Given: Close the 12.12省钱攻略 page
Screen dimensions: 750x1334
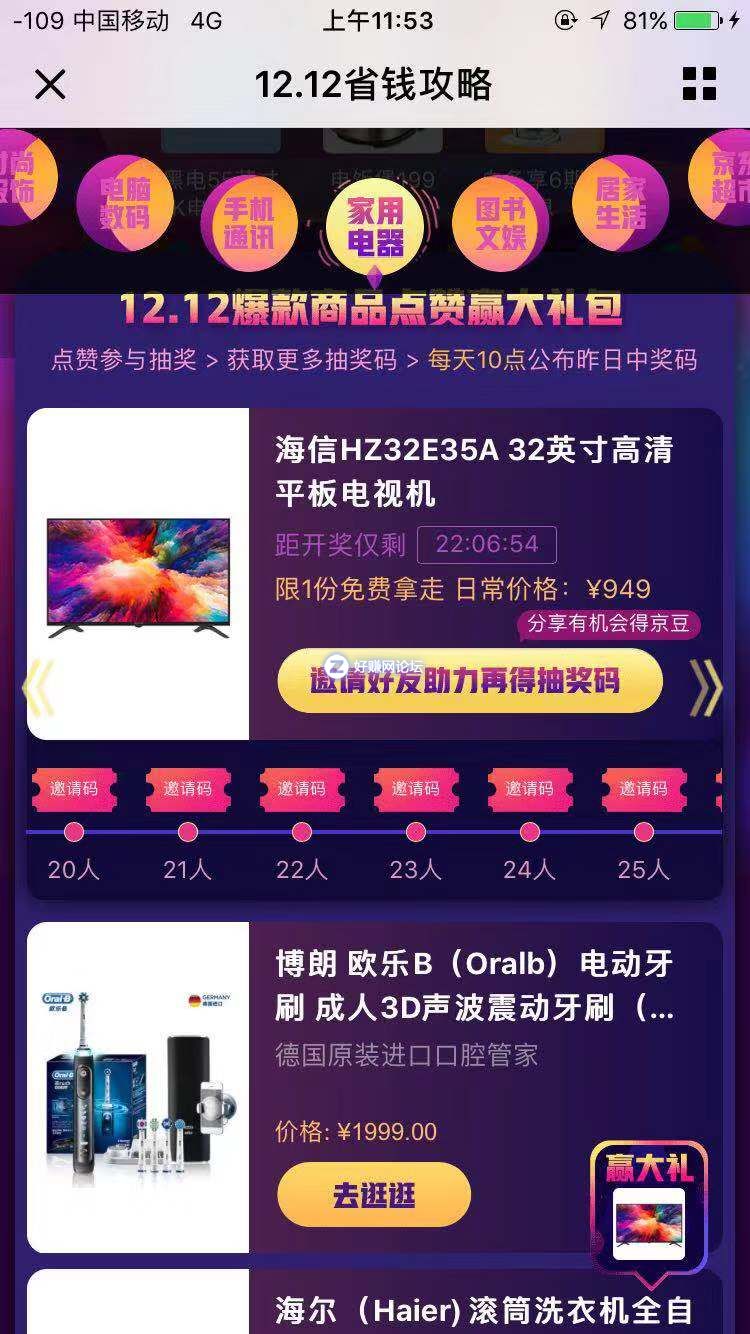Looking at the screenshot, I should tap(49, 85).
